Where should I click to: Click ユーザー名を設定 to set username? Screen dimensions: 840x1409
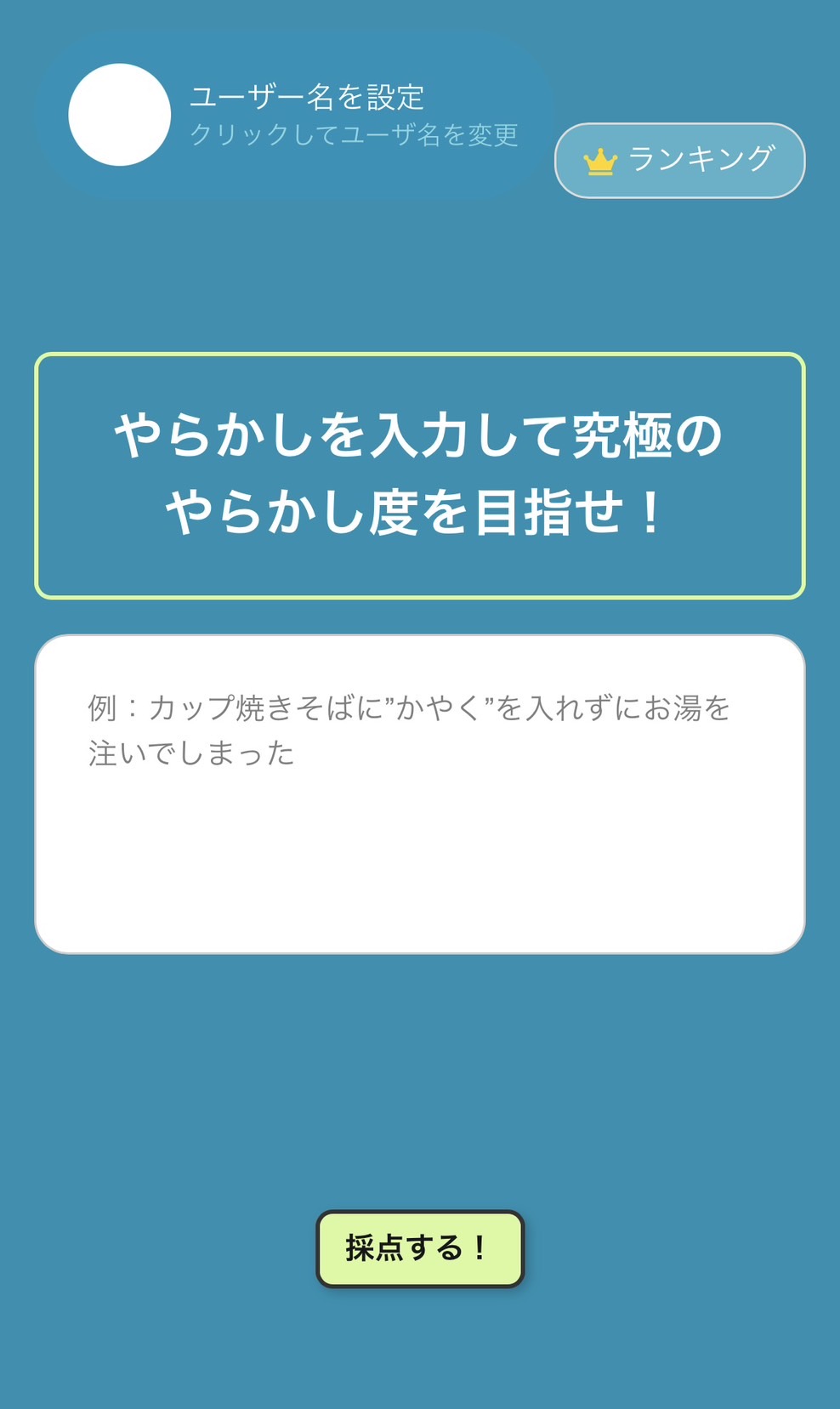click(x=308, y=97)
